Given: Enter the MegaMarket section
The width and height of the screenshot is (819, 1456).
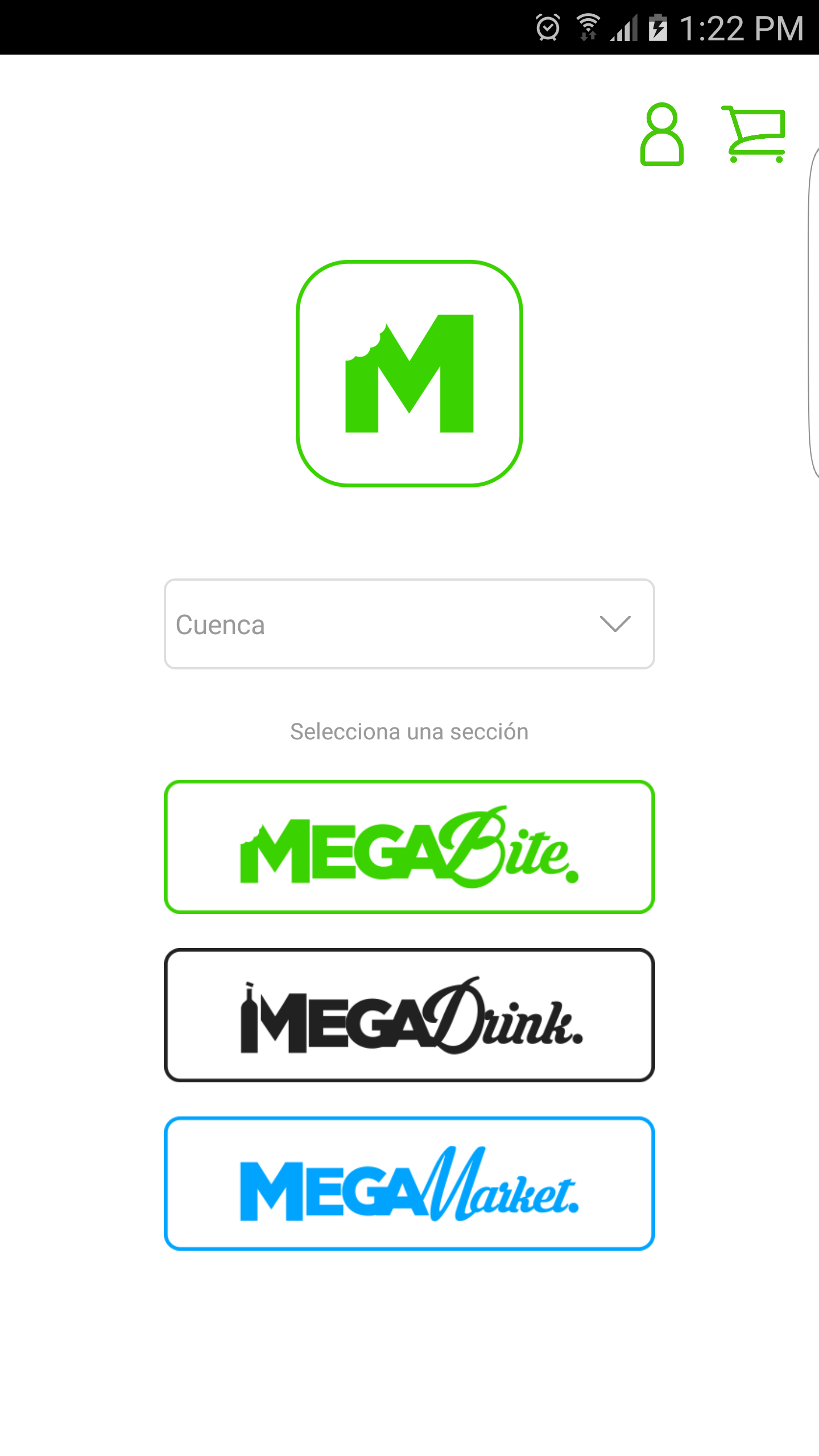Looking at the screenshot, I should (409, 1183).
